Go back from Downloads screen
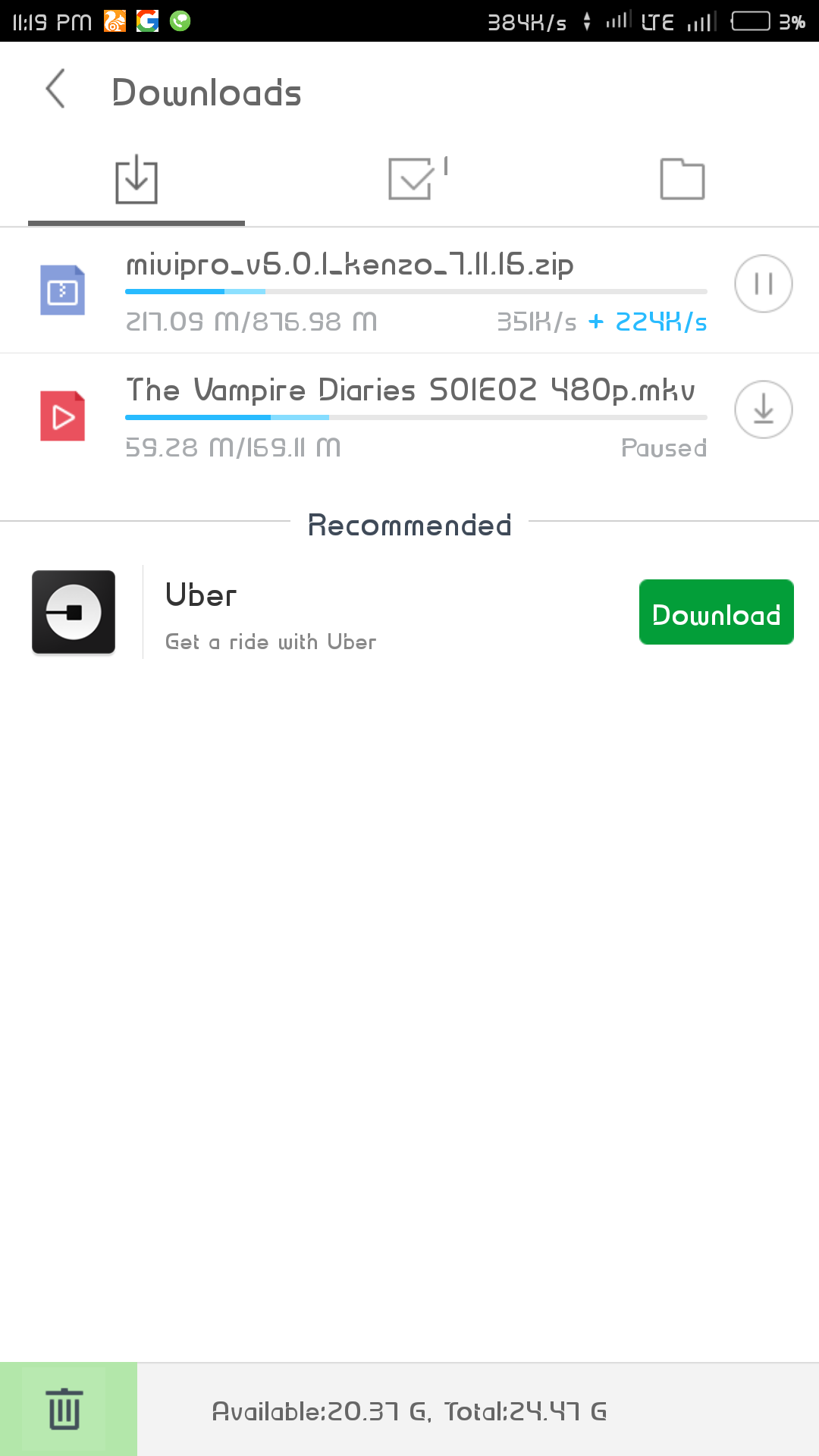Image resolution: width=819 pixels, height=1456 pixels. [x=55, y=89]
